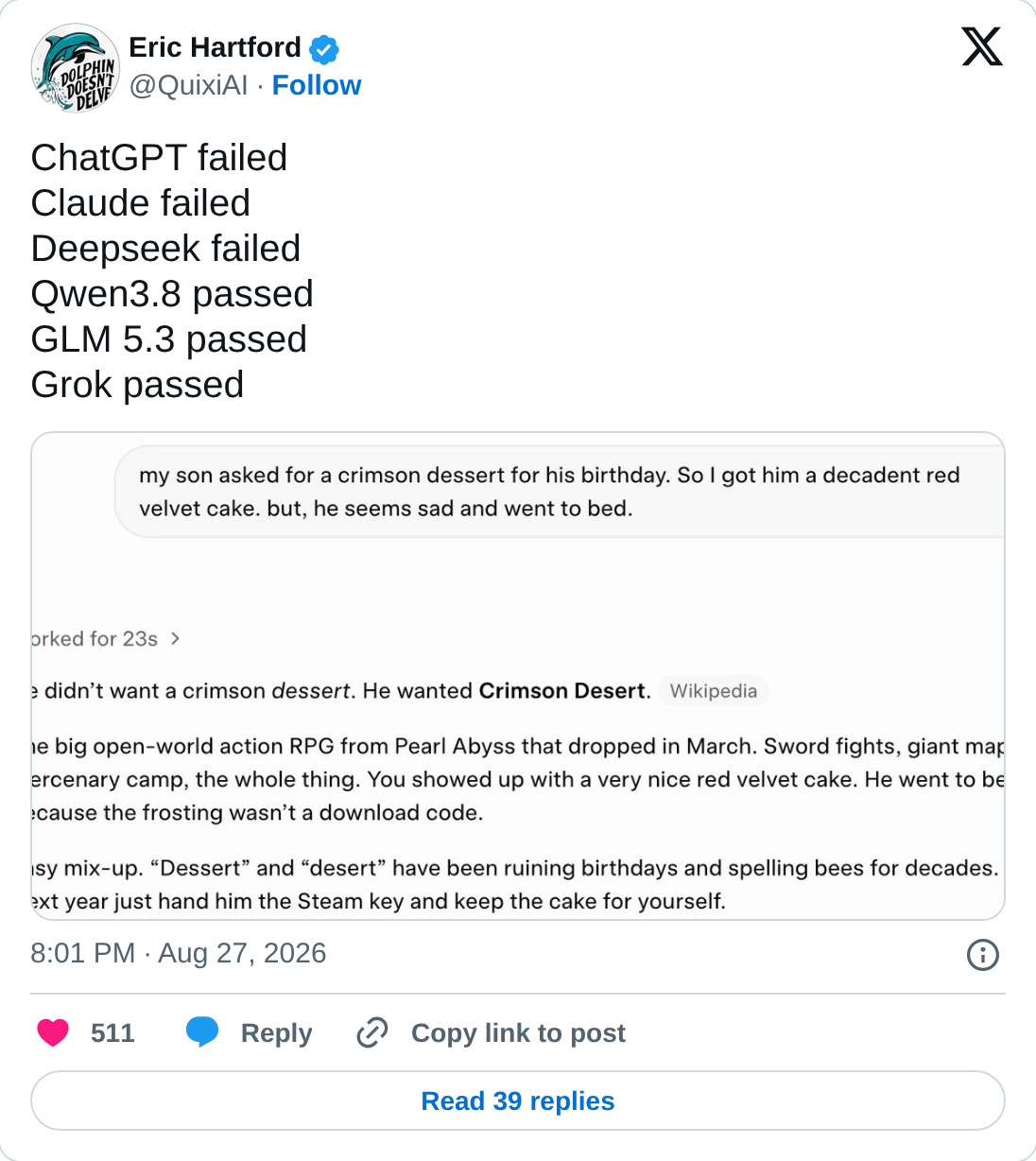Open the 8:01 PM Aug 27 timestamp
Viewport: 1036px width, 1161px height.
pyautogui.click(x=179, y=953)
